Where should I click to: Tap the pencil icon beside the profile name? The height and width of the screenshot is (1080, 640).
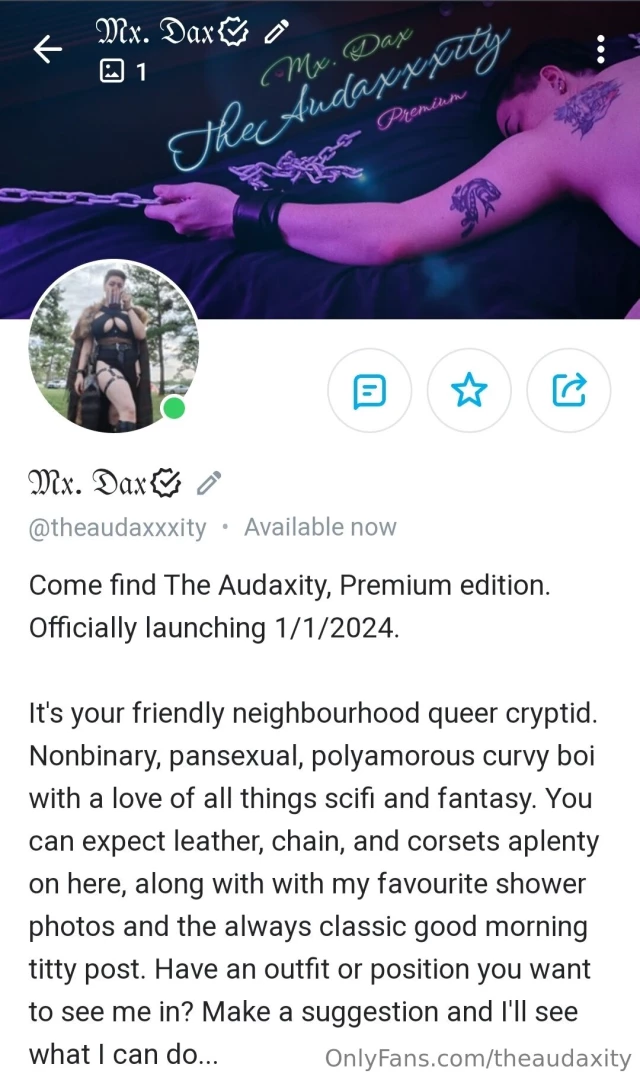[208, 484]
